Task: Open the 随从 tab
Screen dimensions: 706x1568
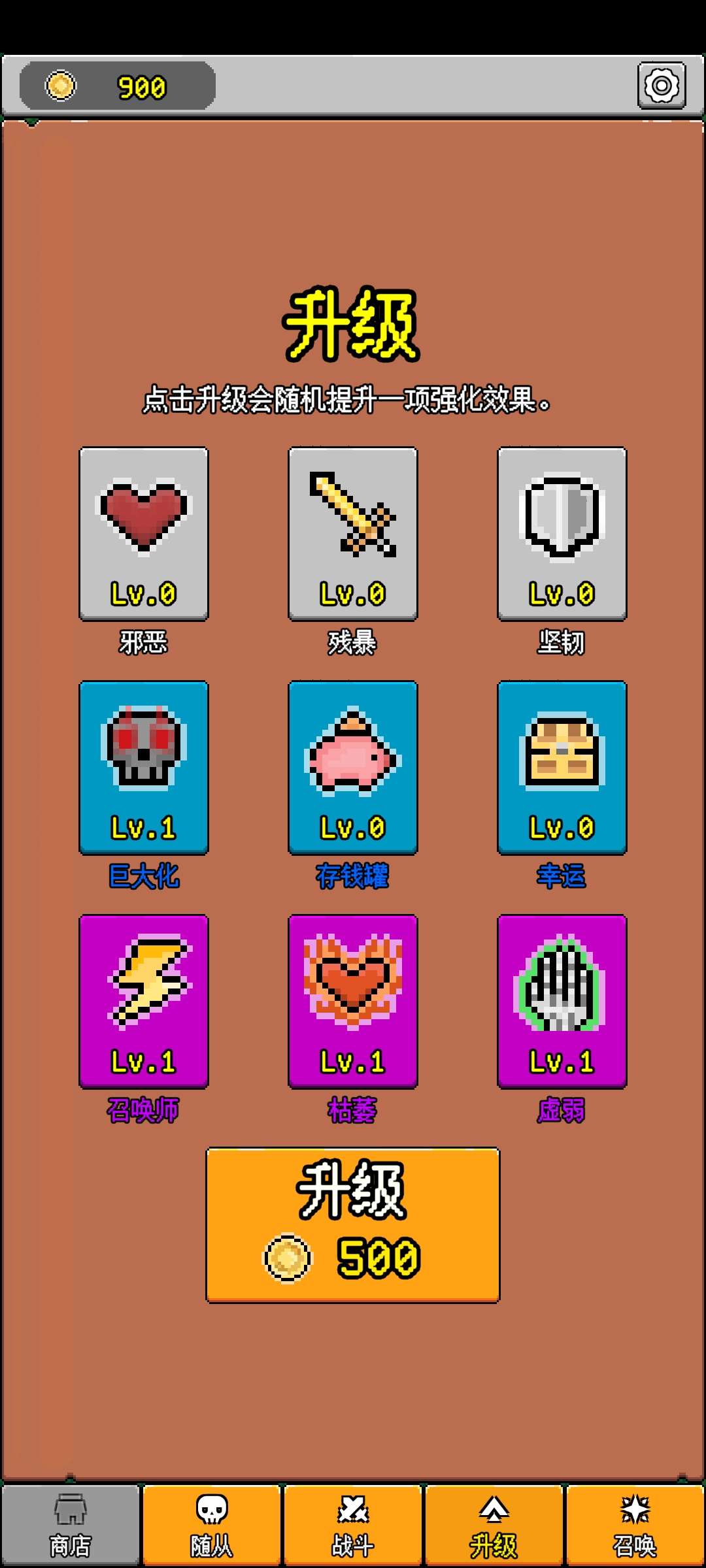Action: click(x=211, y=1526)
